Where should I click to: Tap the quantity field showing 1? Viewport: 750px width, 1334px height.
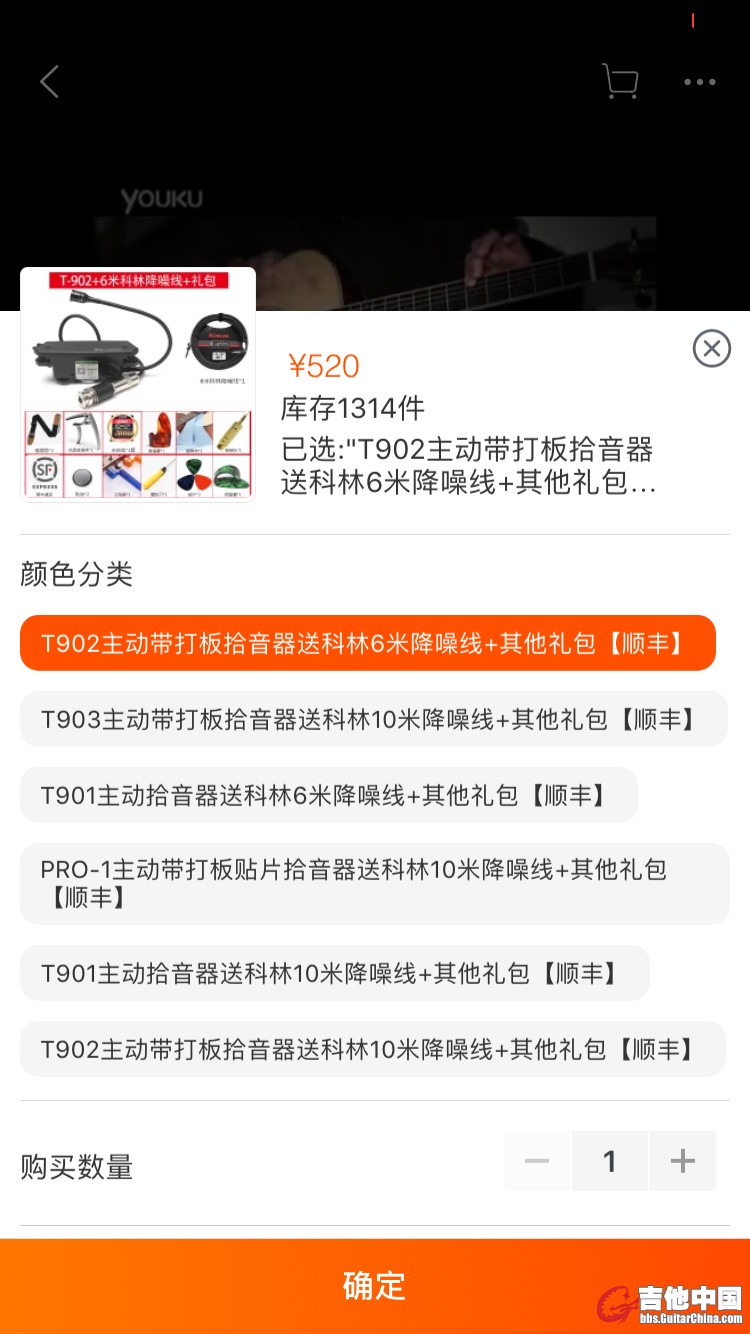click(x=610, y=1161)
